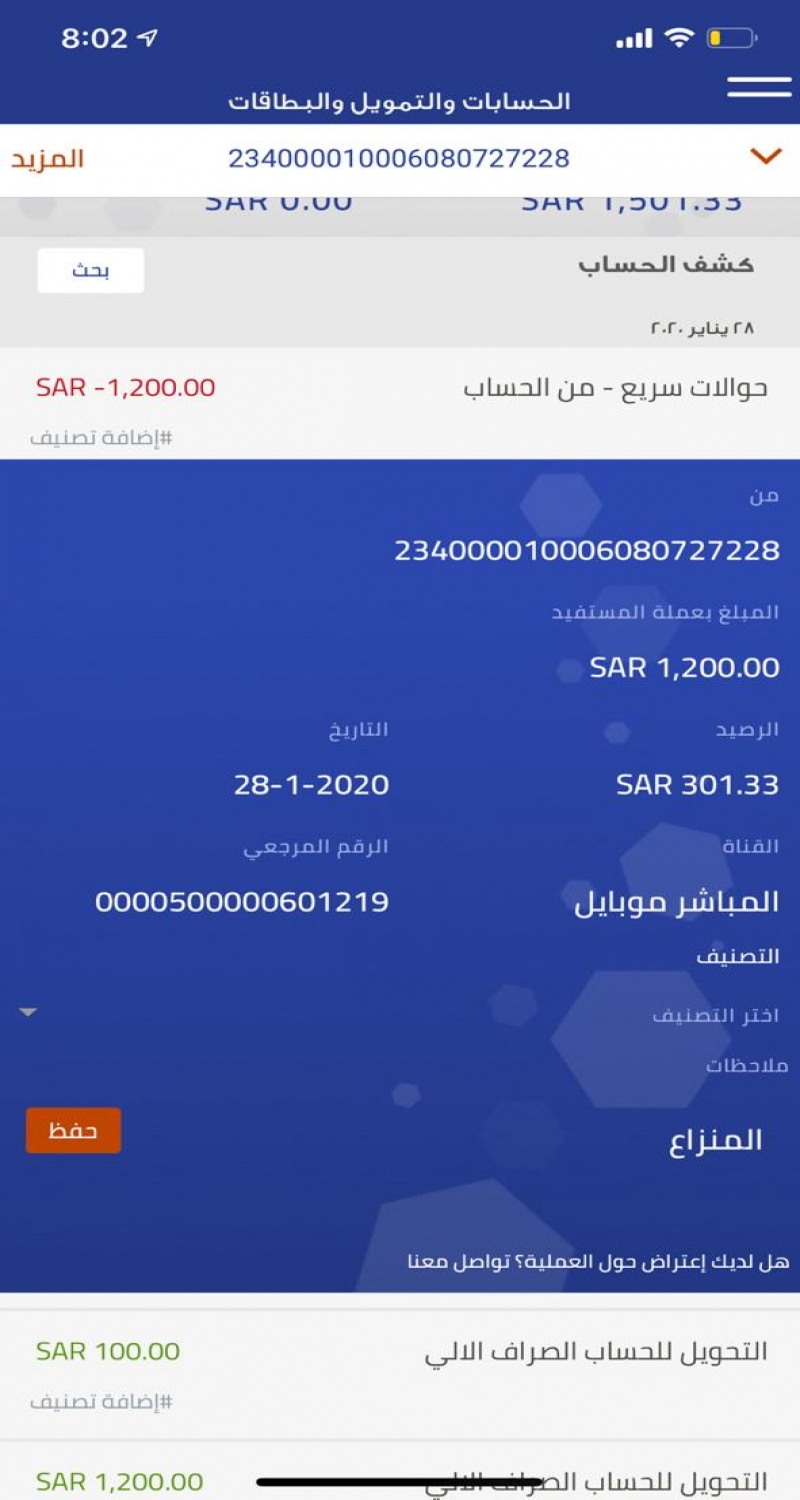Viewport: 800px width, 1500px height.
Task: Tap the بحث search button
Action: coord(90,271)
